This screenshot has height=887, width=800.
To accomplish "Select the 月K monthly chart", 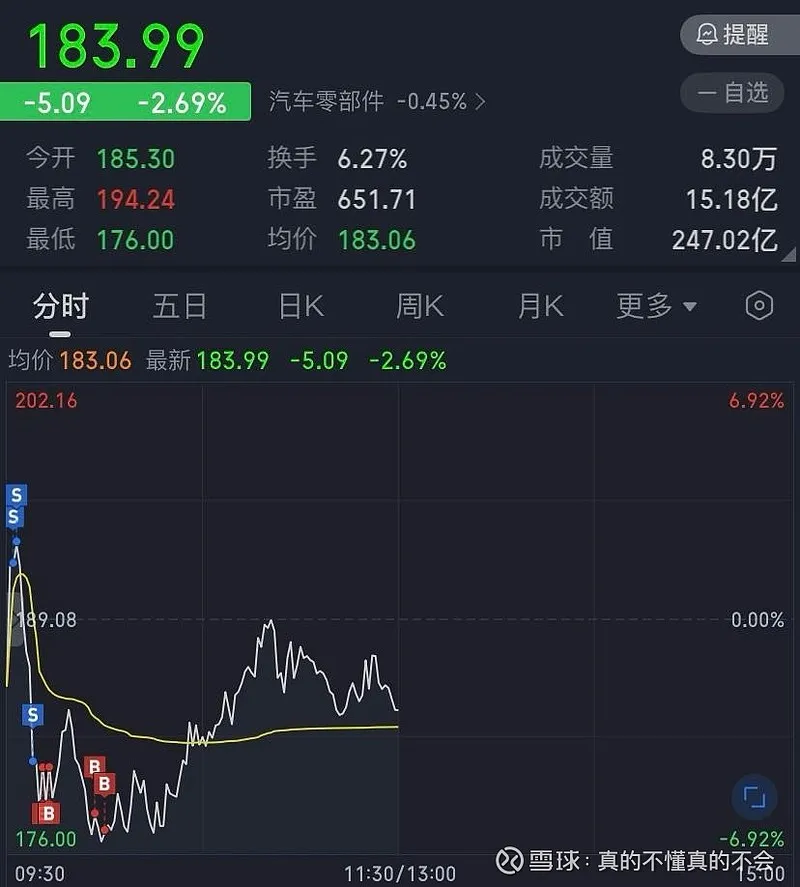I will click(540, 306).
